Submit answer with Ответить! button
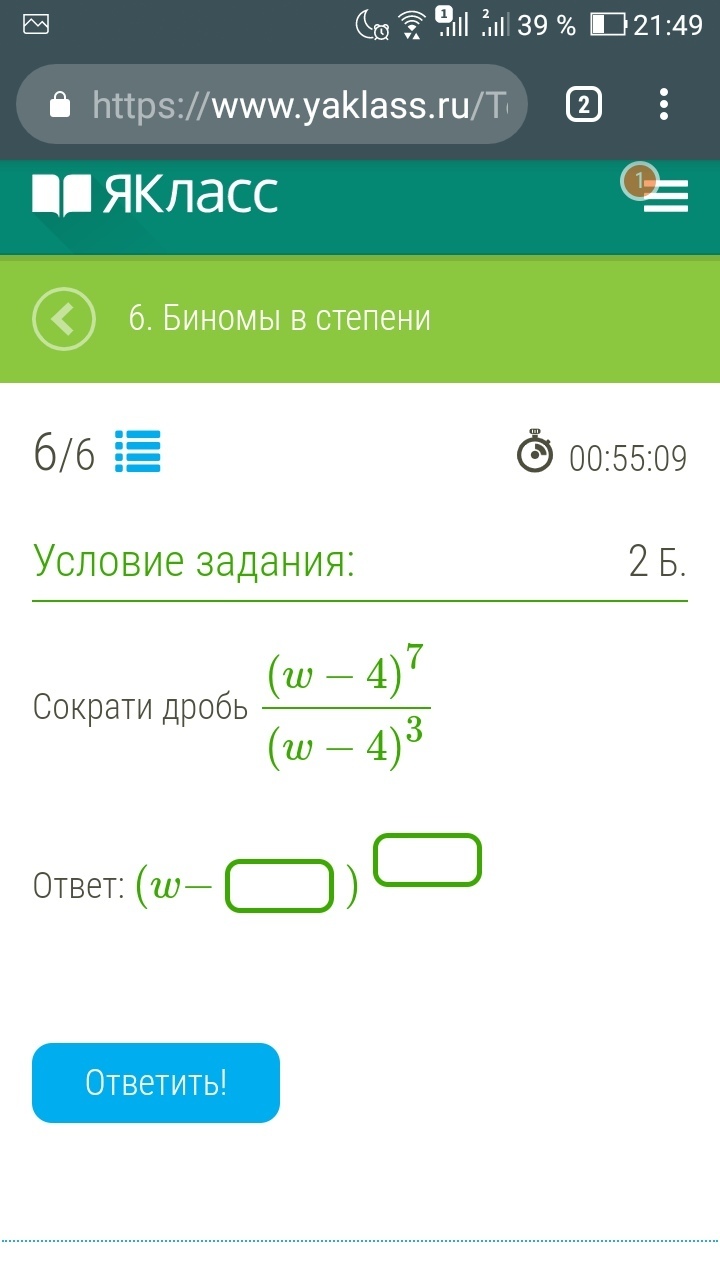This screenshot has height=1280, width=720. [156, 1083]
